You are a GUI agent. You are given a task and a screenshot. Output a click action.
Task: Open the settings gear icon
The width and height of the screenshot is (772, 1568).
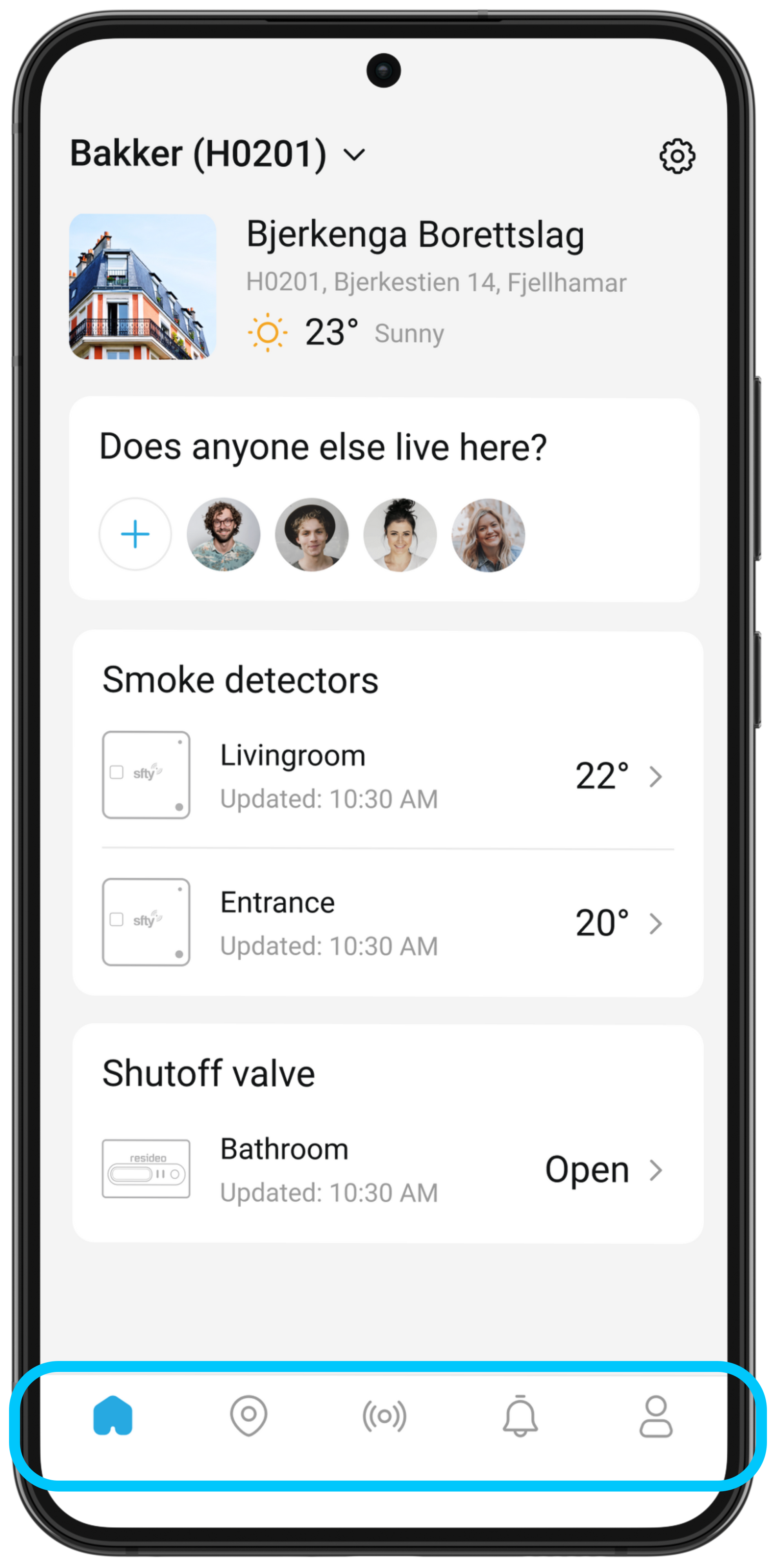676,156
